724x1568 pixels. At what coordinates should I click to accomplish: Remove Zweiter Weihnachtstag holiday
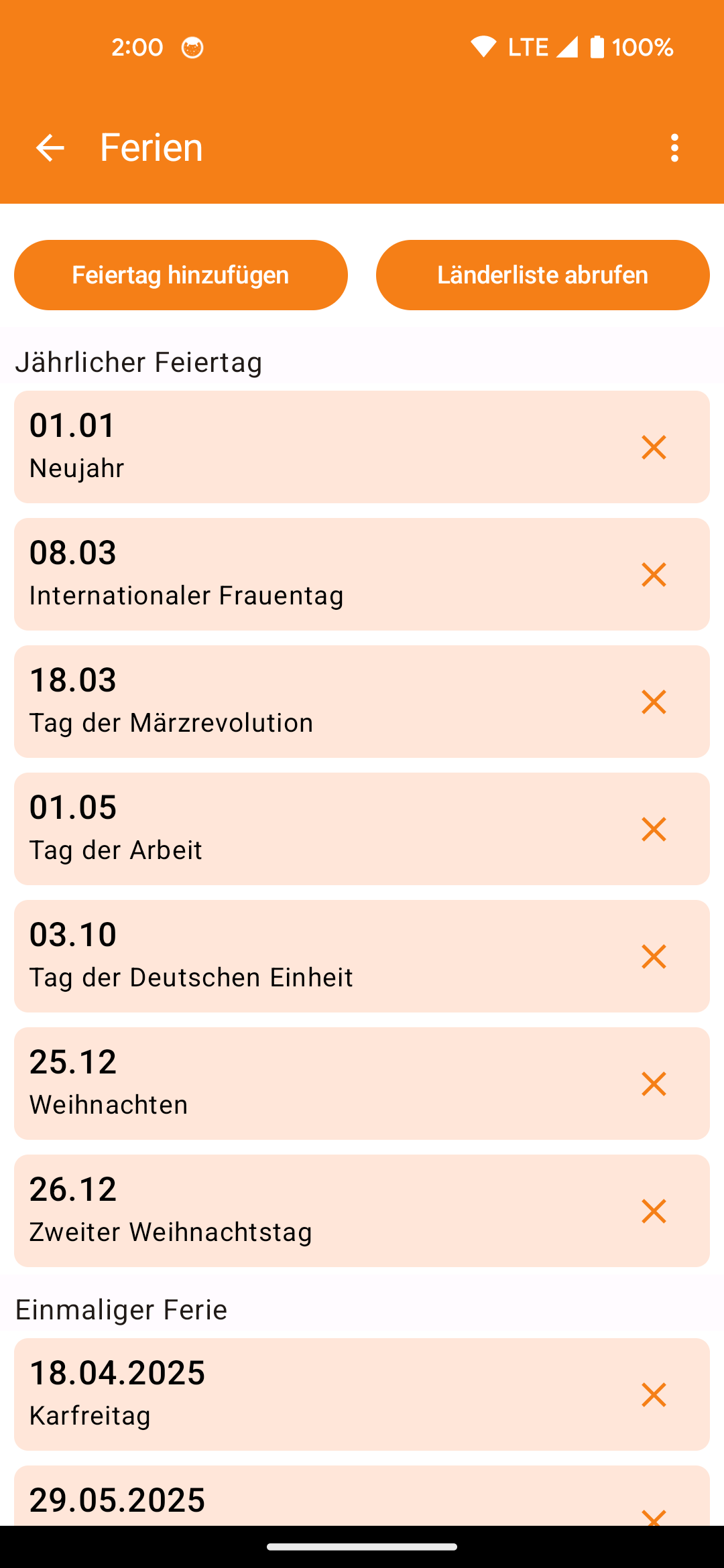tap(654, 1211)
